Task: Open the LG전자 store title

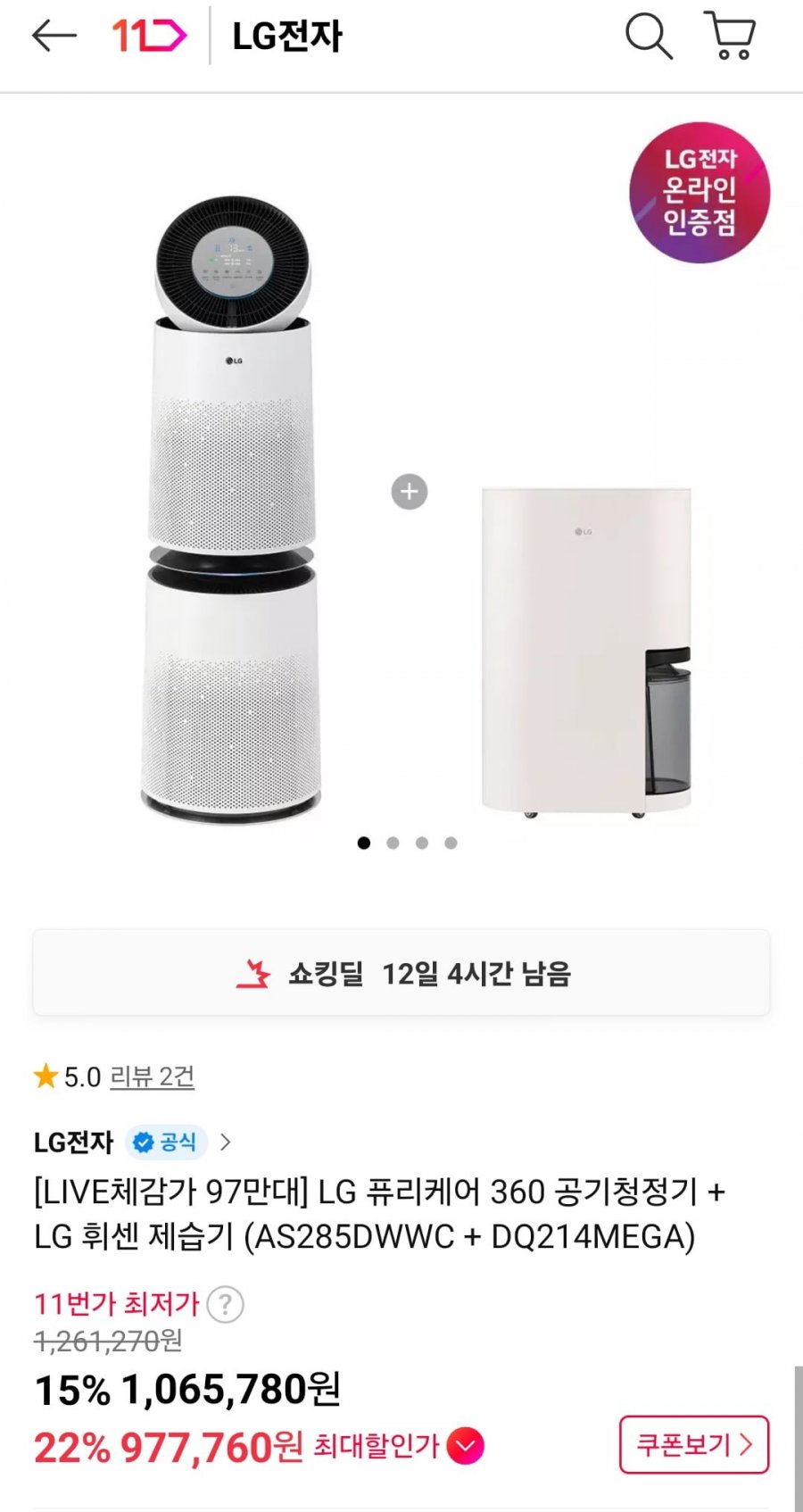Action: 286,37
